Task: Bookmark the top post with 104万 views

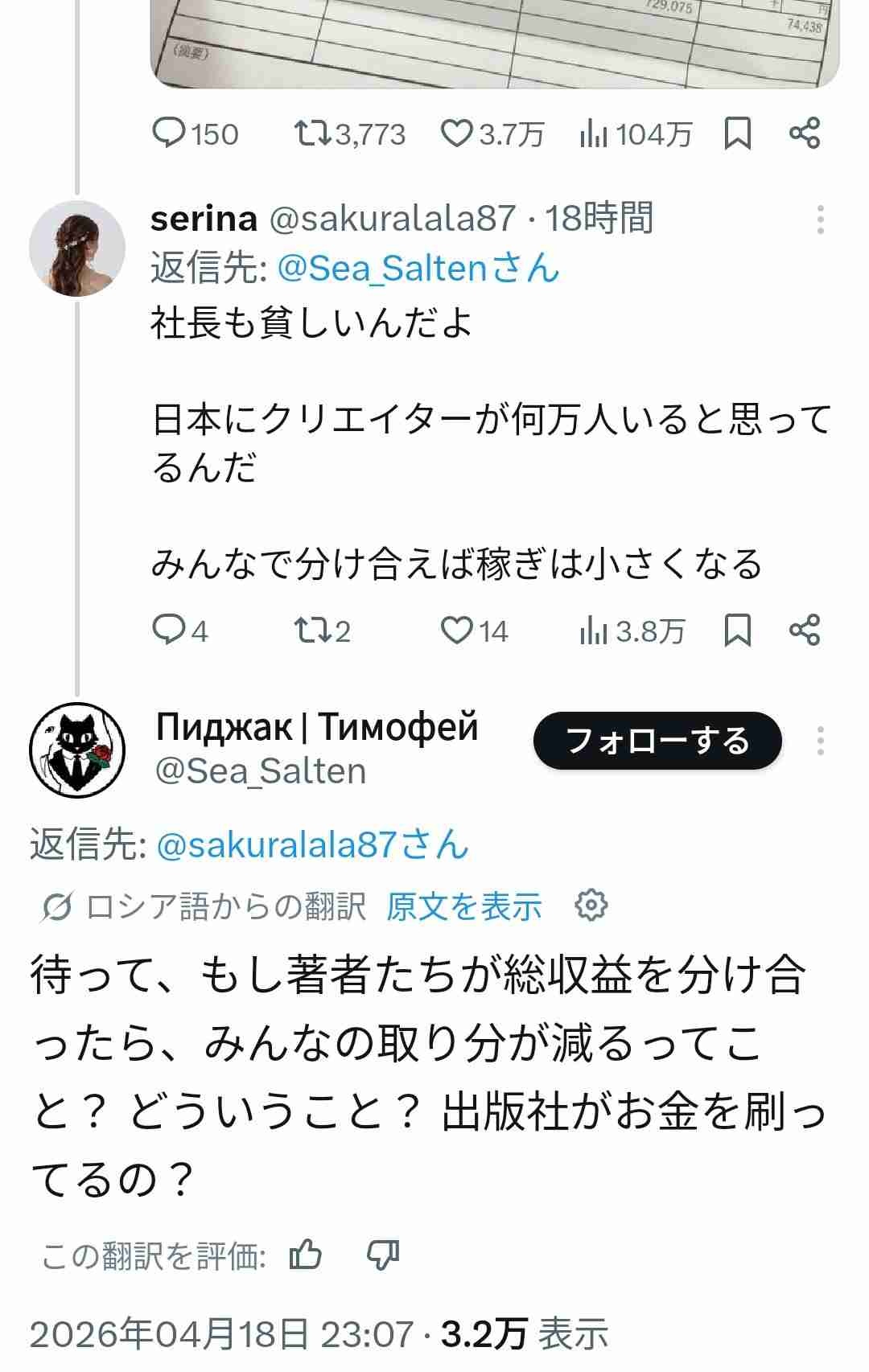Action: [x=737, y=134]
